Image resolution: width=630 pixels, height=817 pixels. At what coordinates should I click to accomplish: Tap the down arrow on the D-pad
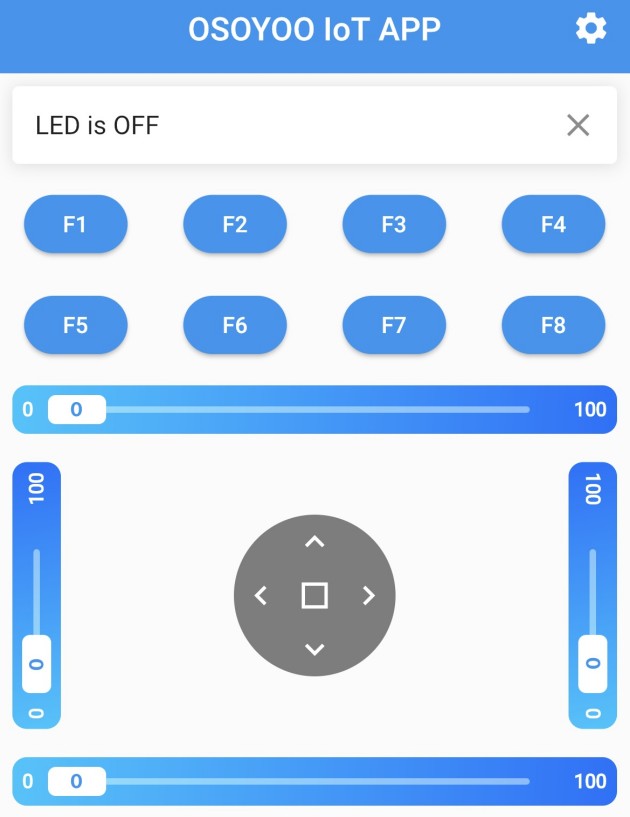pyautogui.click(x=315, y=650)
